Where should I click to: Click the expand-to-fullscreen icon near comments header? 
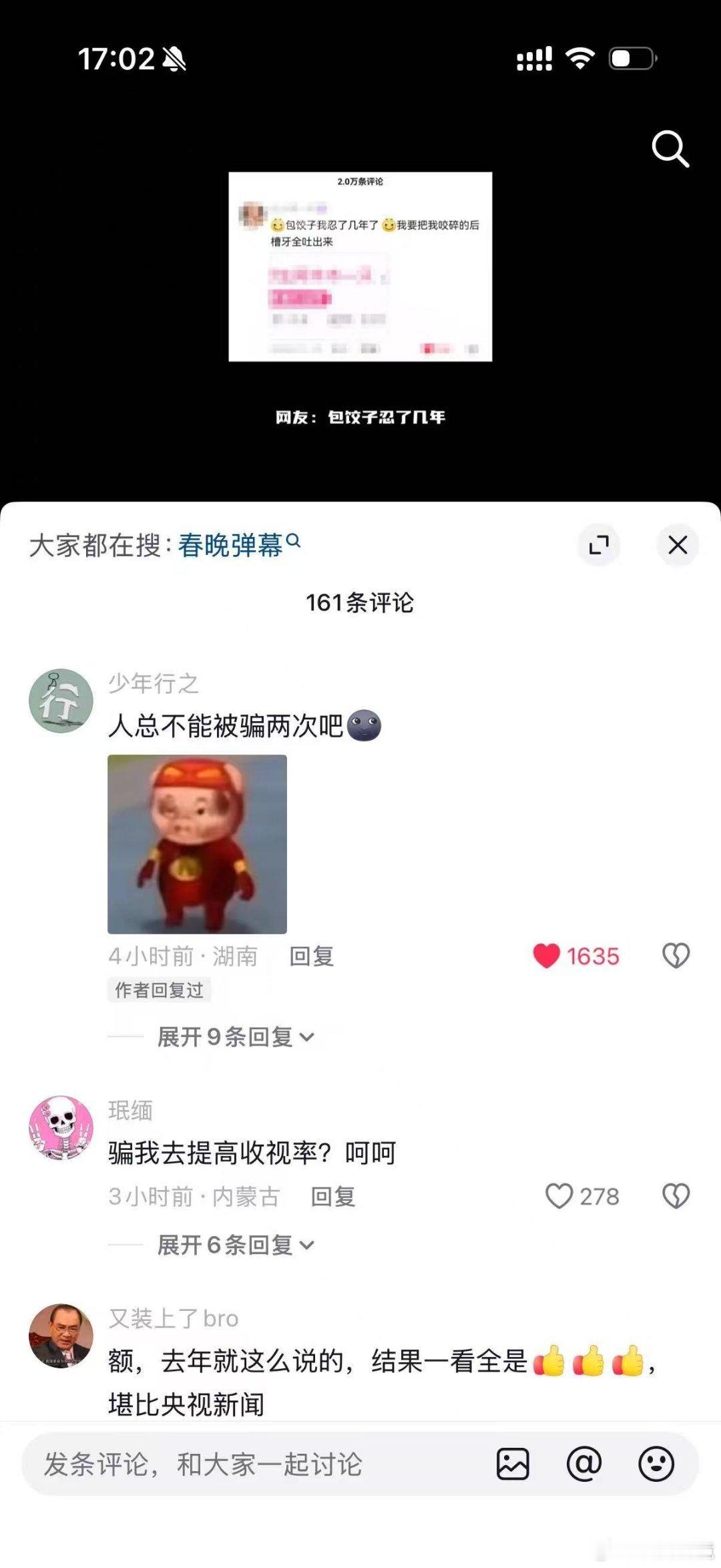tap(599, 545)
